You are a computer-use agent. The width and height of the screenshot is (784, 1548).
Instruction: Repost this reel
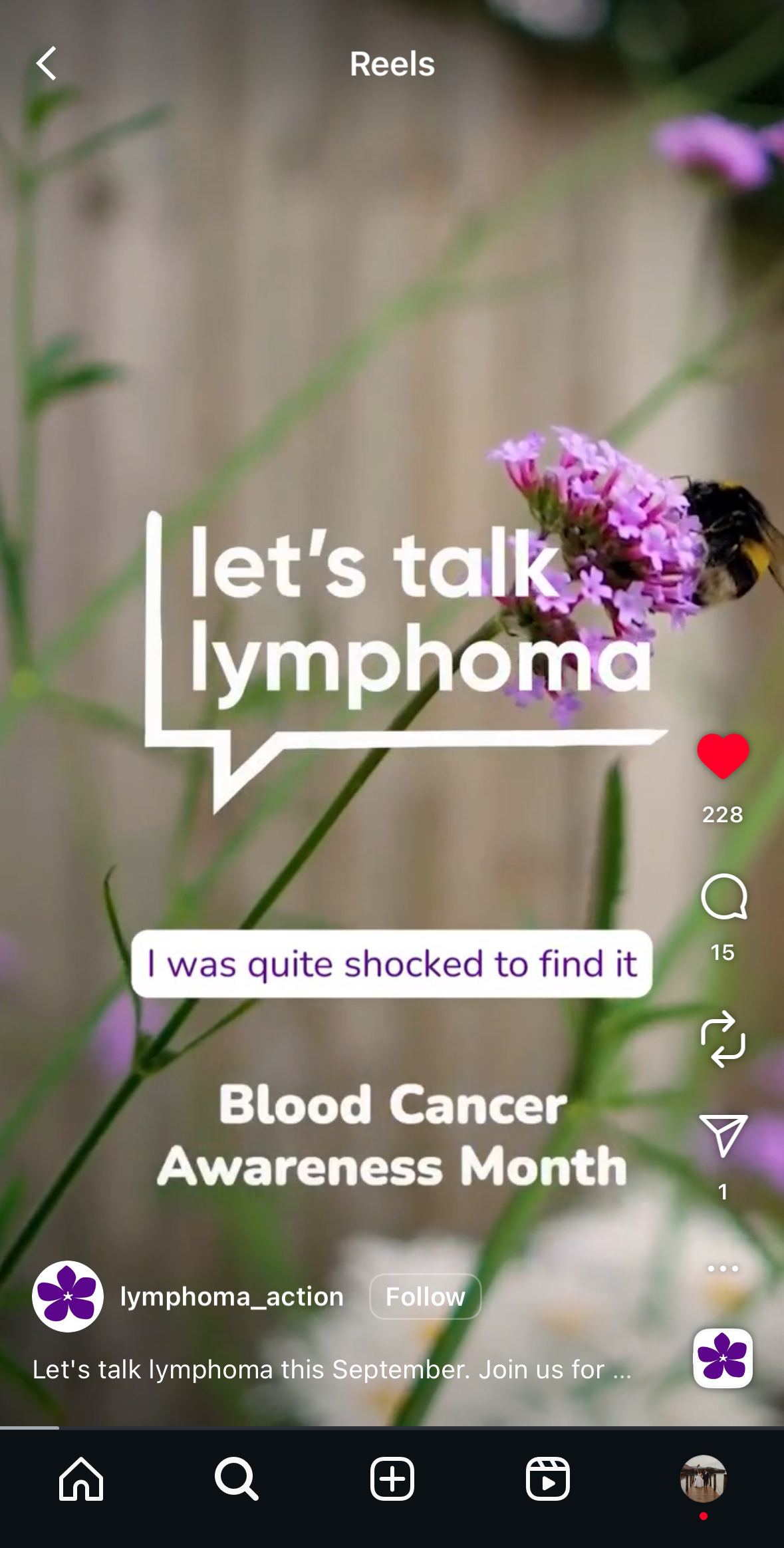(x=723, y=1039)
